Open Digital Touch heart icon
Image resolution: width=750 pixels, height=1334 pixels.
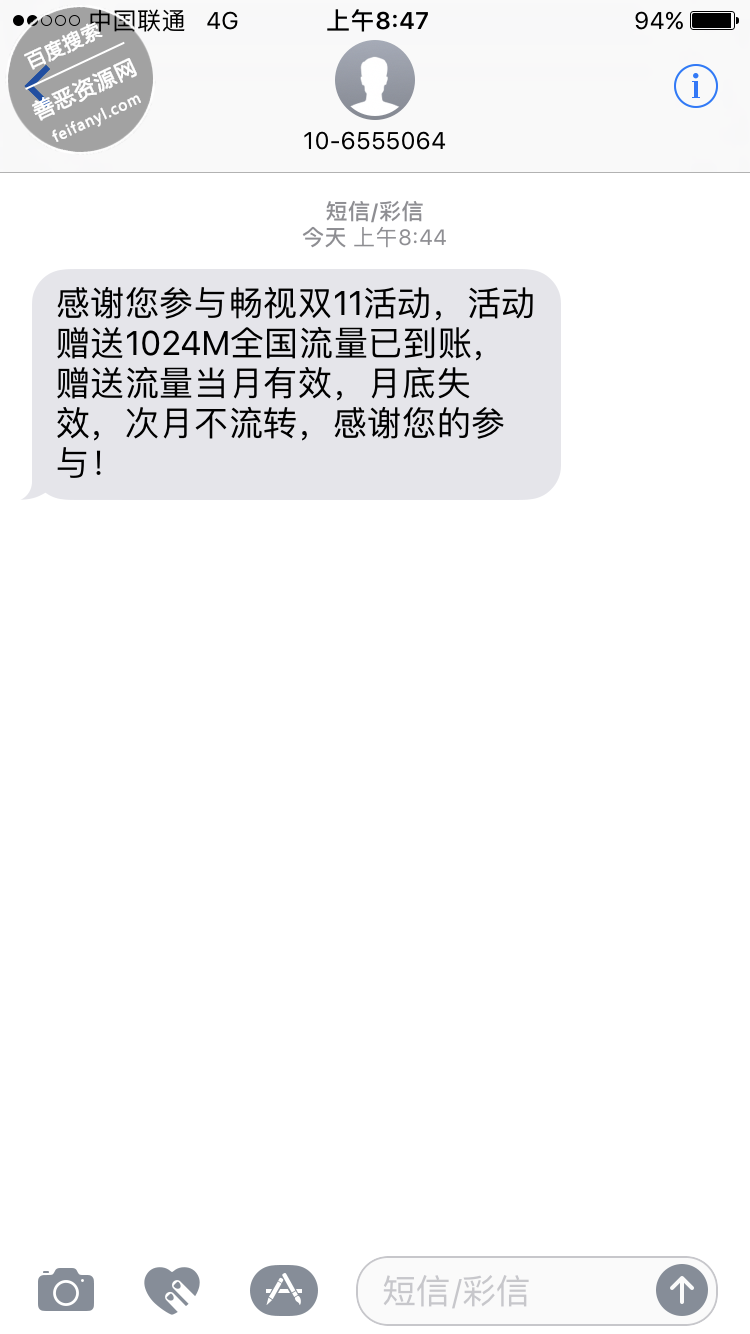[x=172, y=1290]
